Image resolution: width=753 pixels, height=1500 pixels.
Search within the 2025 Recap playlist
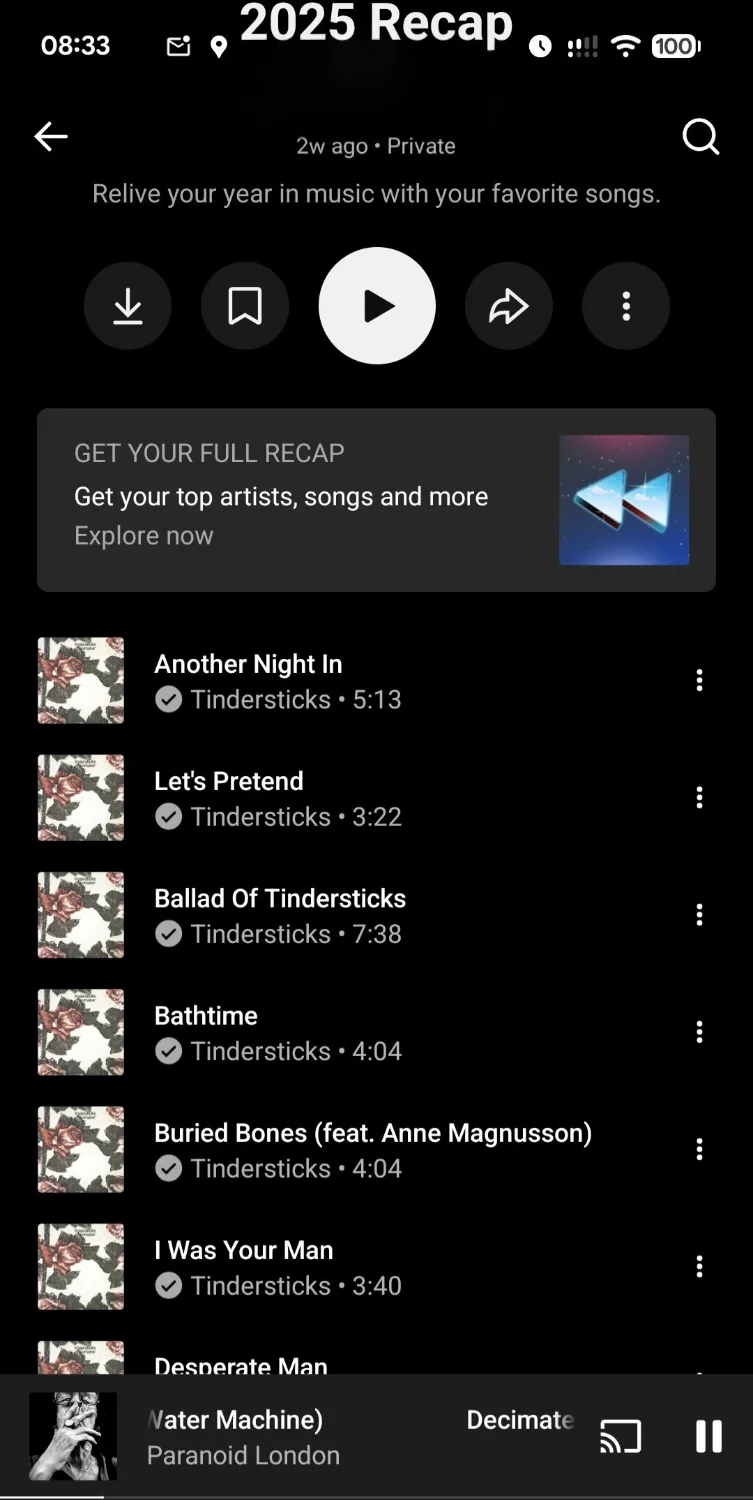click(700, 137)
